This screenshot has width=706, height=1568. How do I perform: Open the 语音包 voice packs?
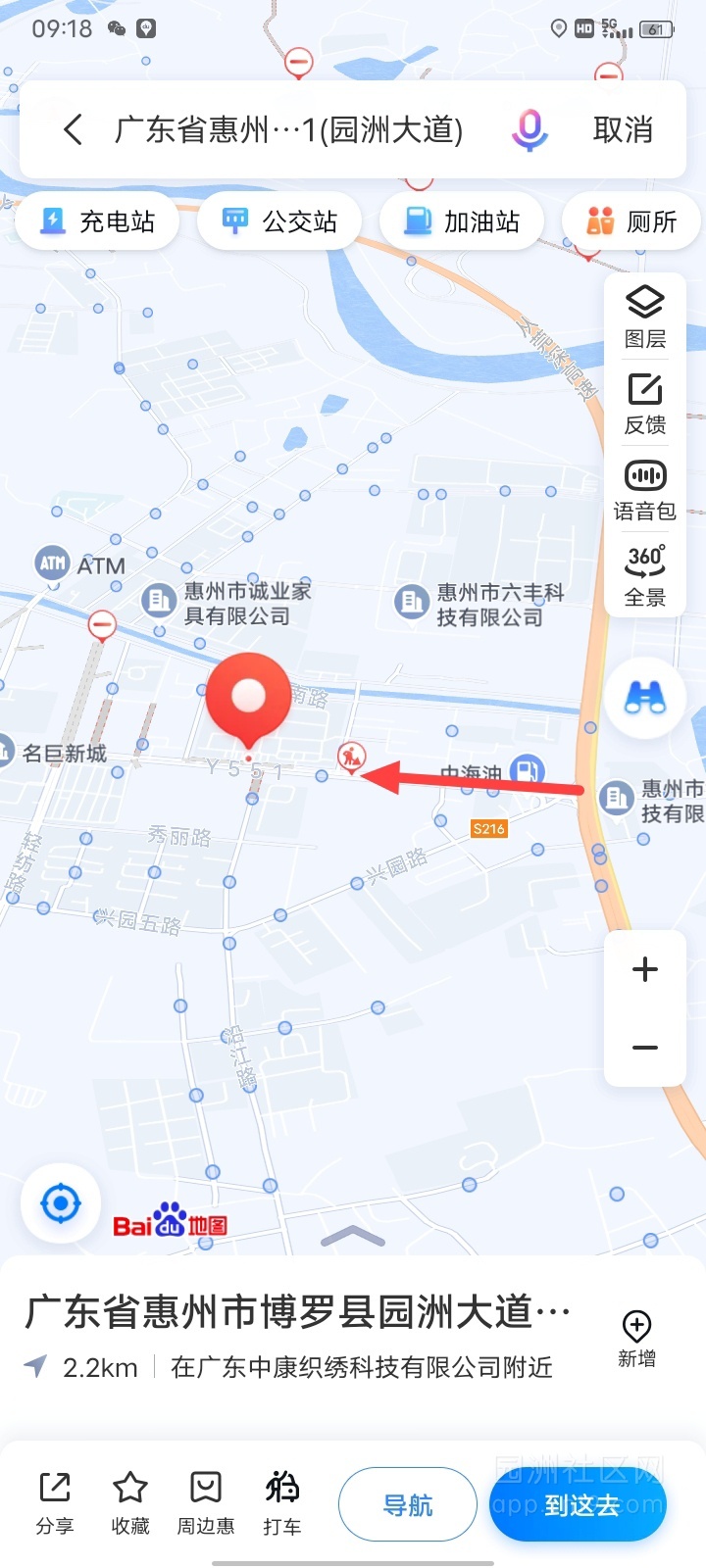645,489
